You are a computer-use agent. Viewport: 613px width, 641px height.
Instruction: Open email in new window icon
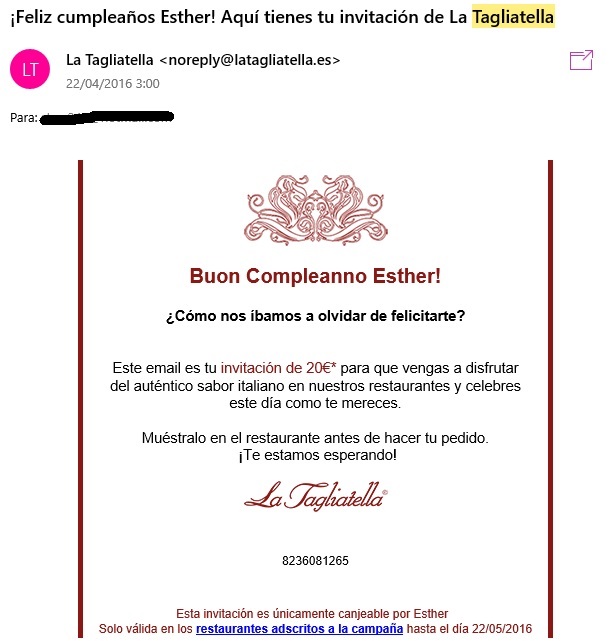(580, 61)
